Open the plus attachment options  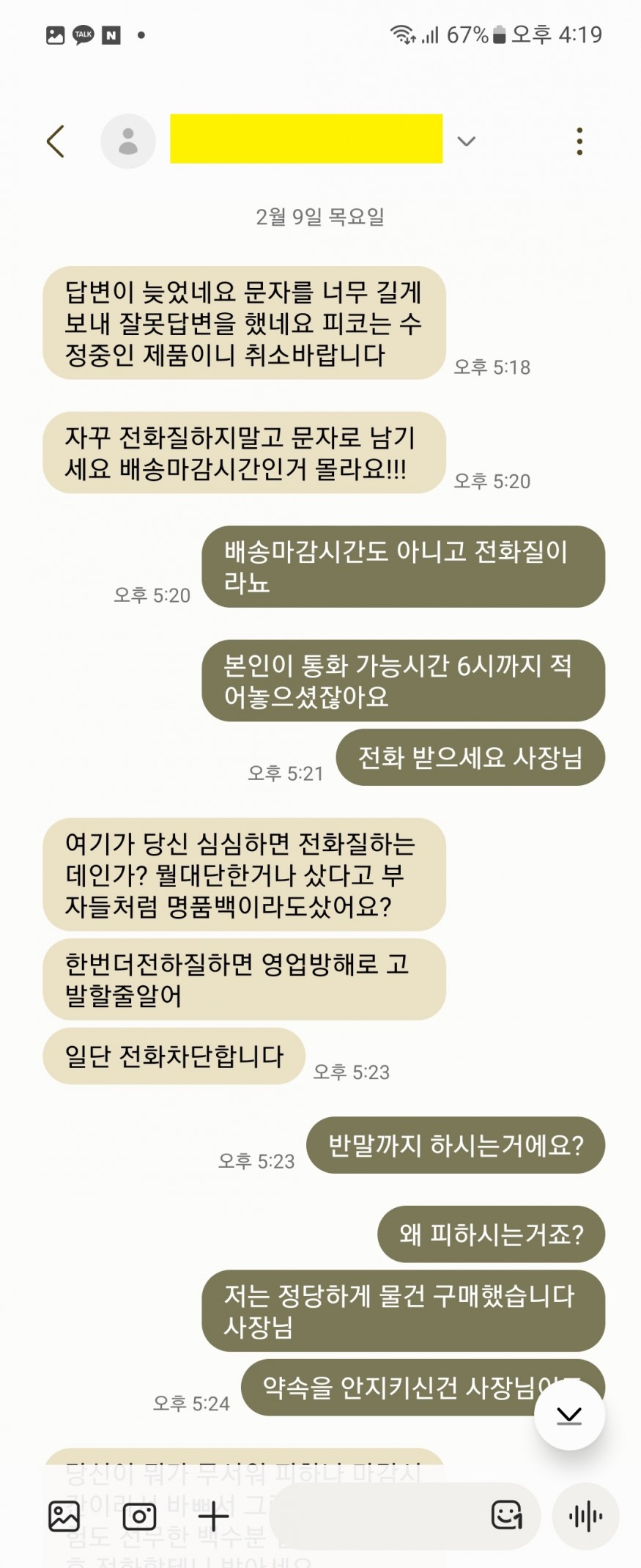tap(214, 1516)
